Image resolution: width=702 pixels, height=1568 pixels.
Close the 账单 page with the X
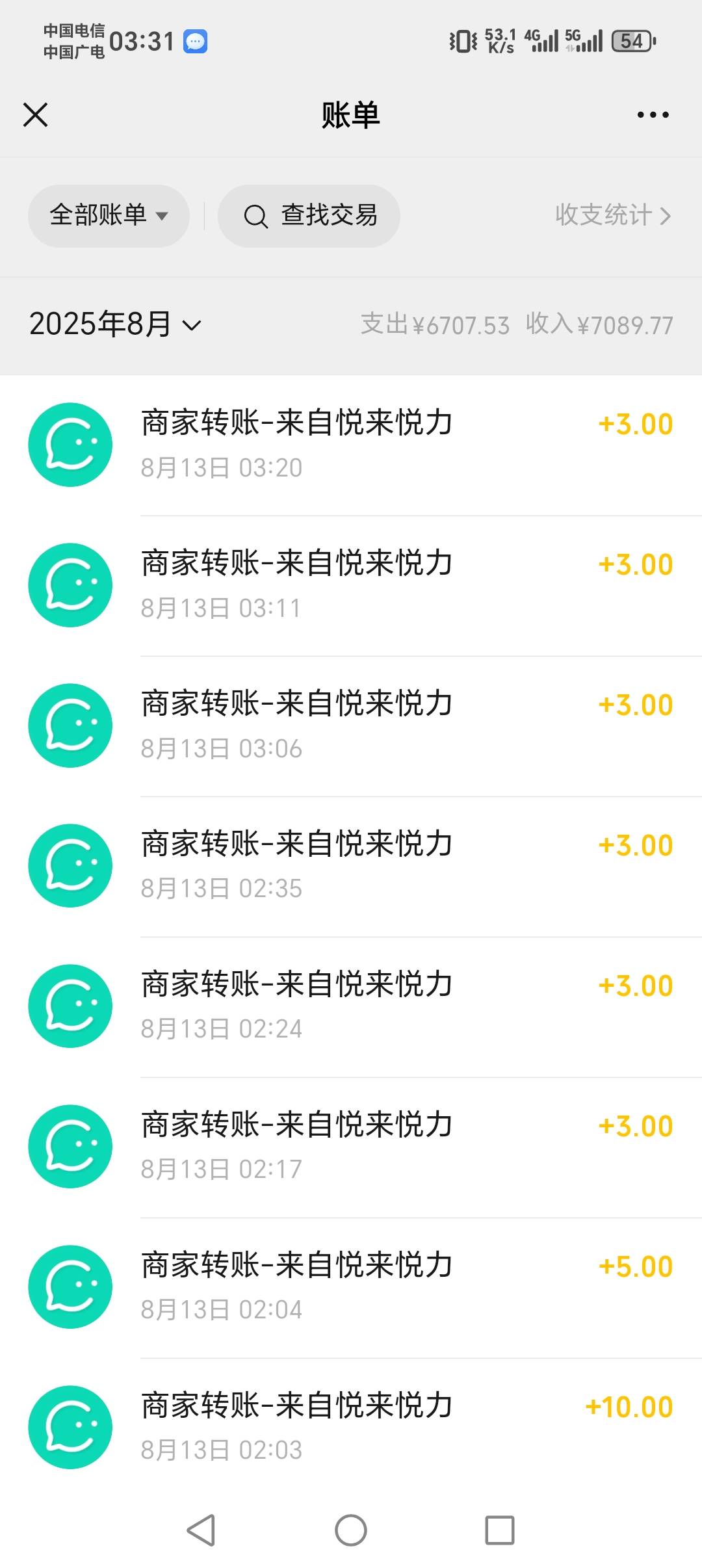35,115
